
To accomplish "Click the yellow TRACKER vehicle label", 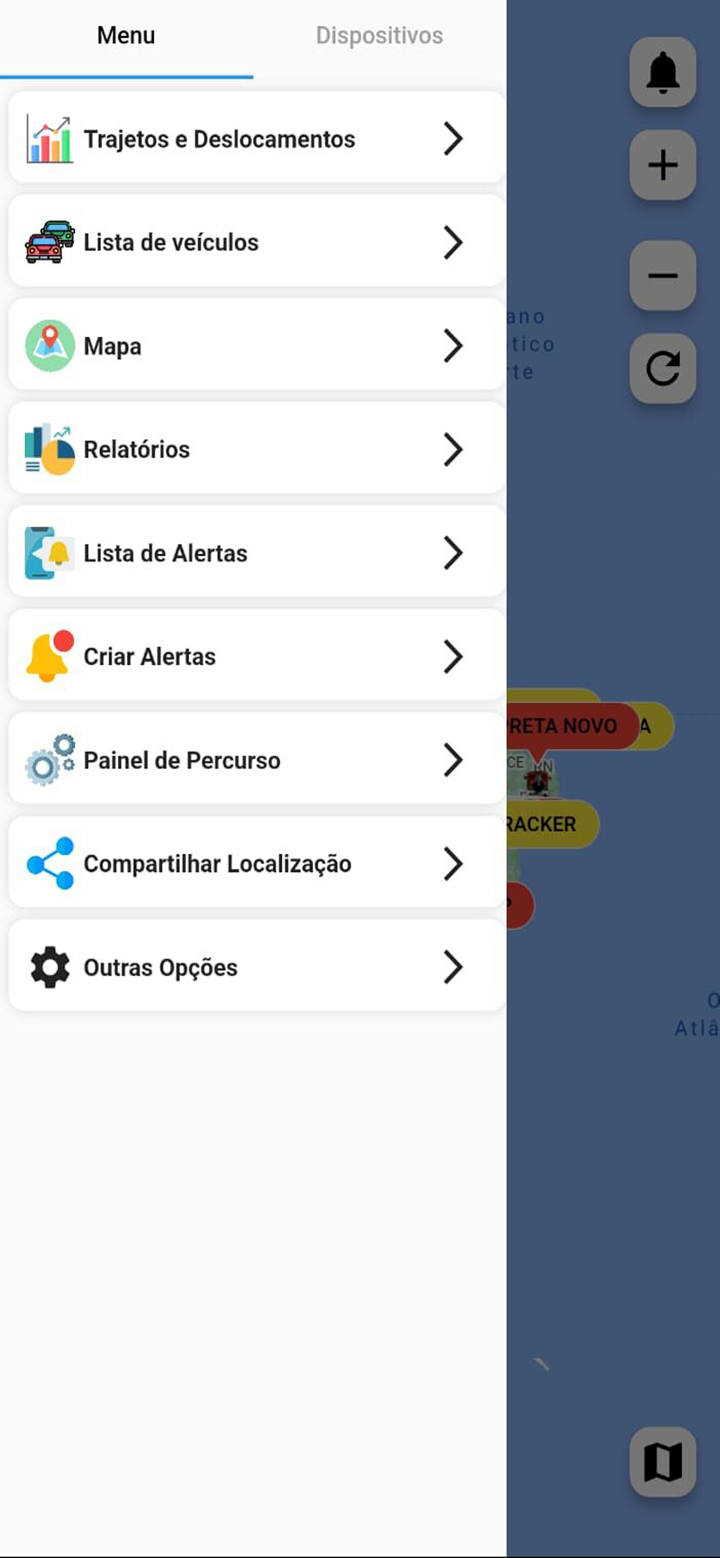I will [x=551, y=824].
